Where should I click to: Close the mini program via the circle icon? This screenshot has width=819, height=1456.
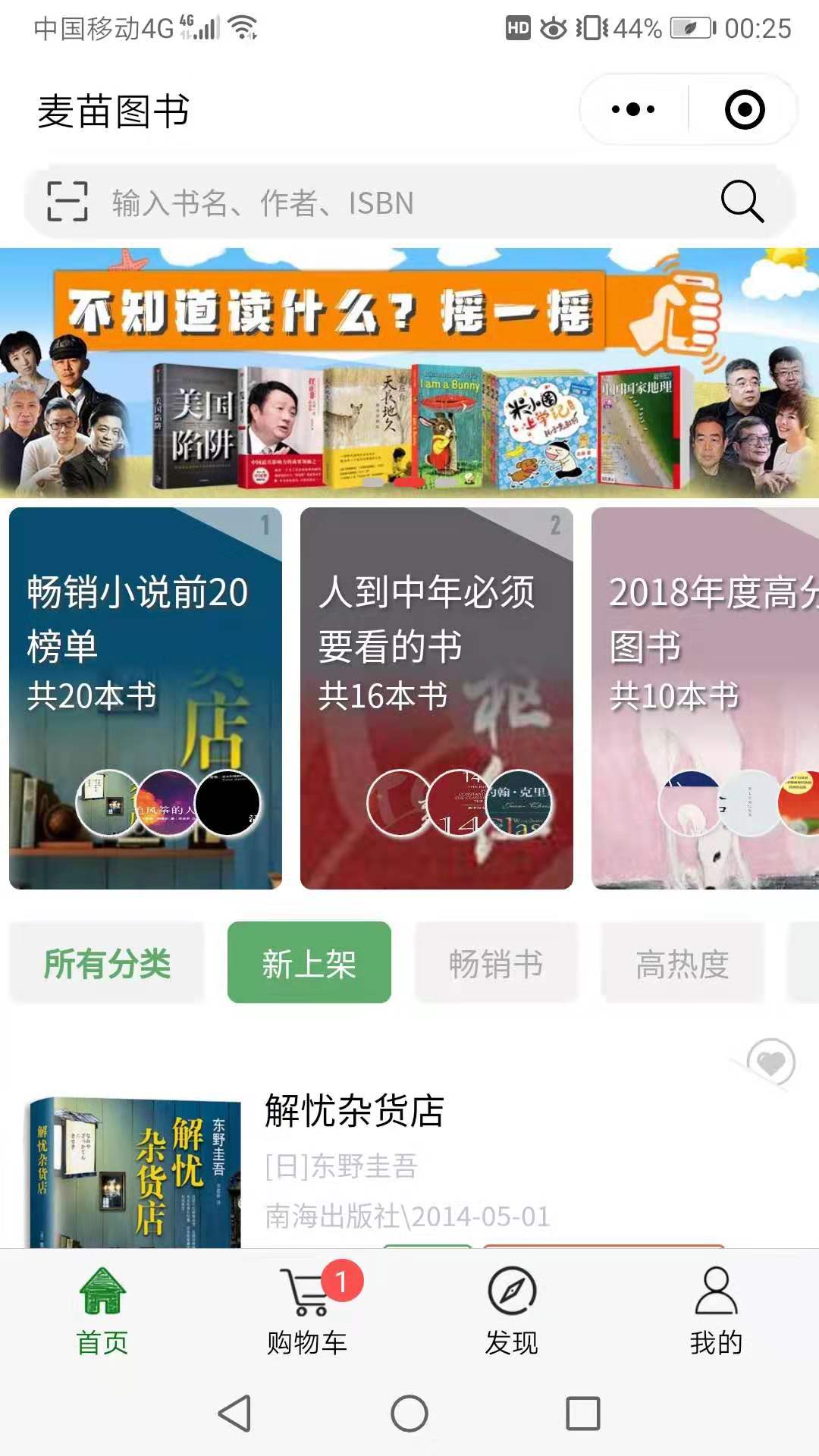(x=744, y=110)
